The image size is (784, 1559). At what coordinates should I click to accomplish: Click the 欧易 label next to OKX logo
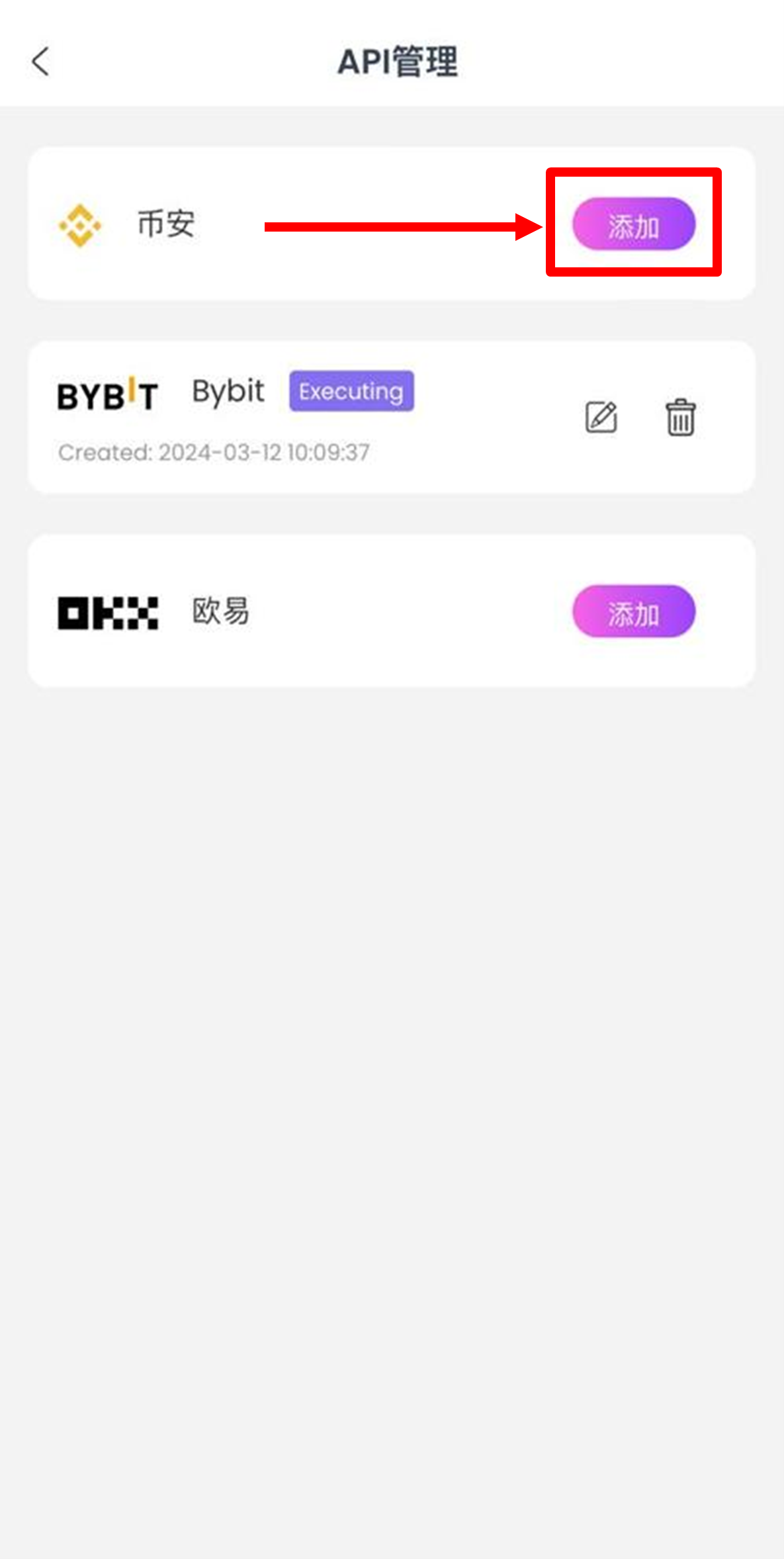click(220, 612)
